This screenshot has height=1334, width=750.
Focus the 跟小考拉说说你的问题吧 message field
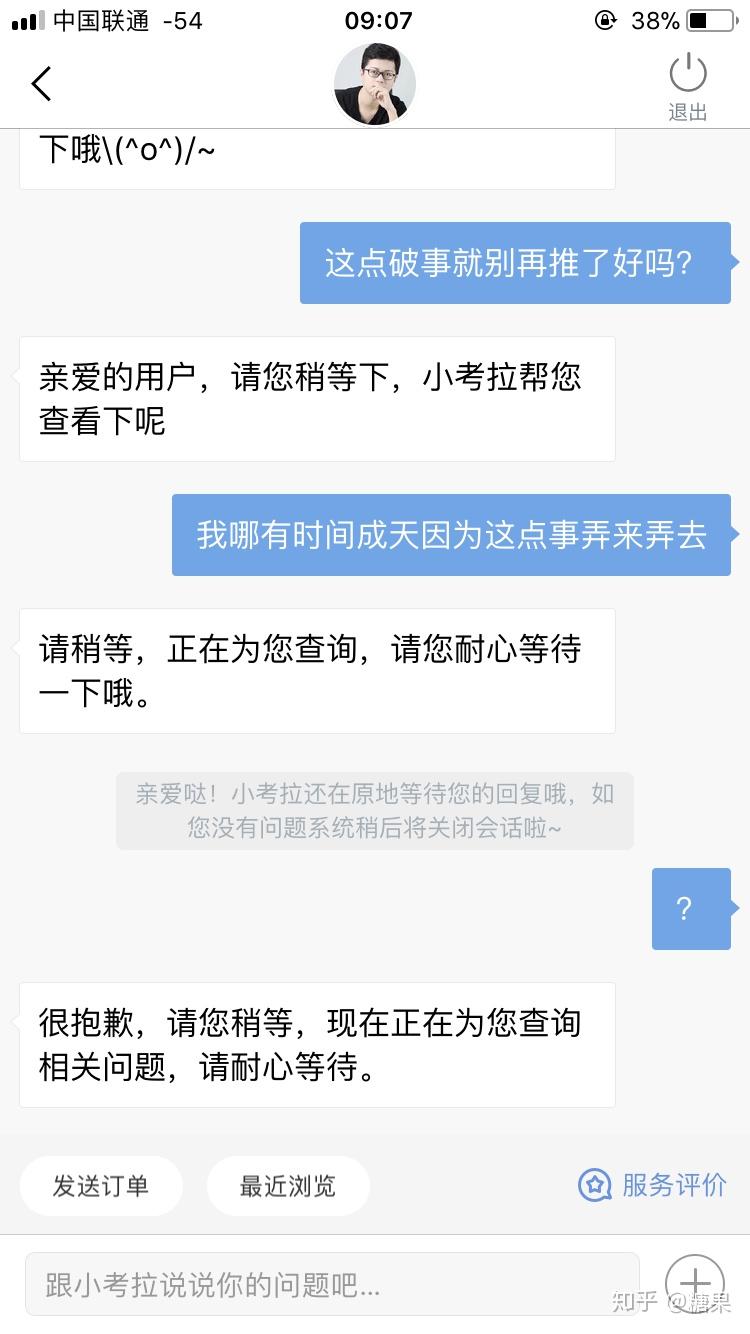pos(330,1284)
